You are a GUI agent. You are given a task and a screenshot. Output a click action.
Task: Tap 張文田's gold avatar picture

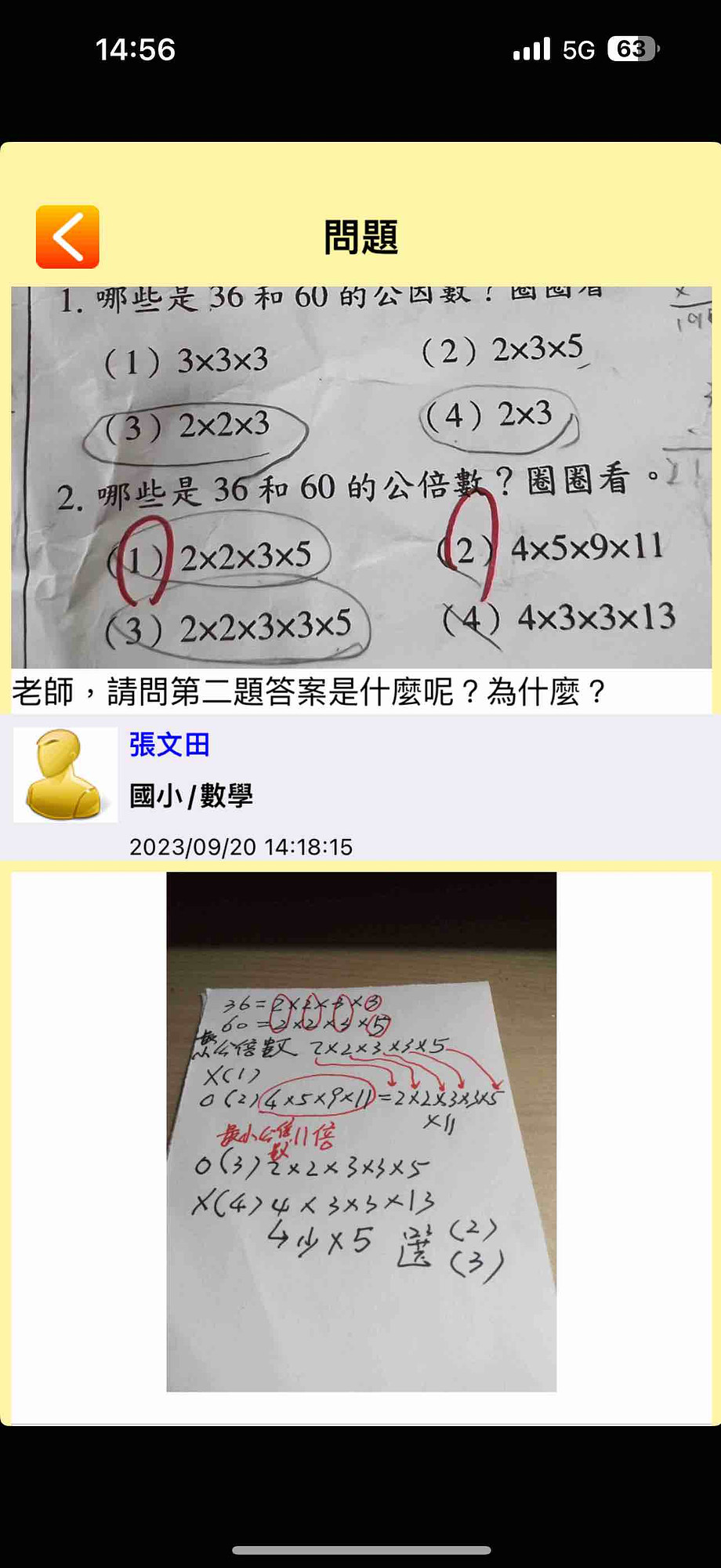point(65,775)
